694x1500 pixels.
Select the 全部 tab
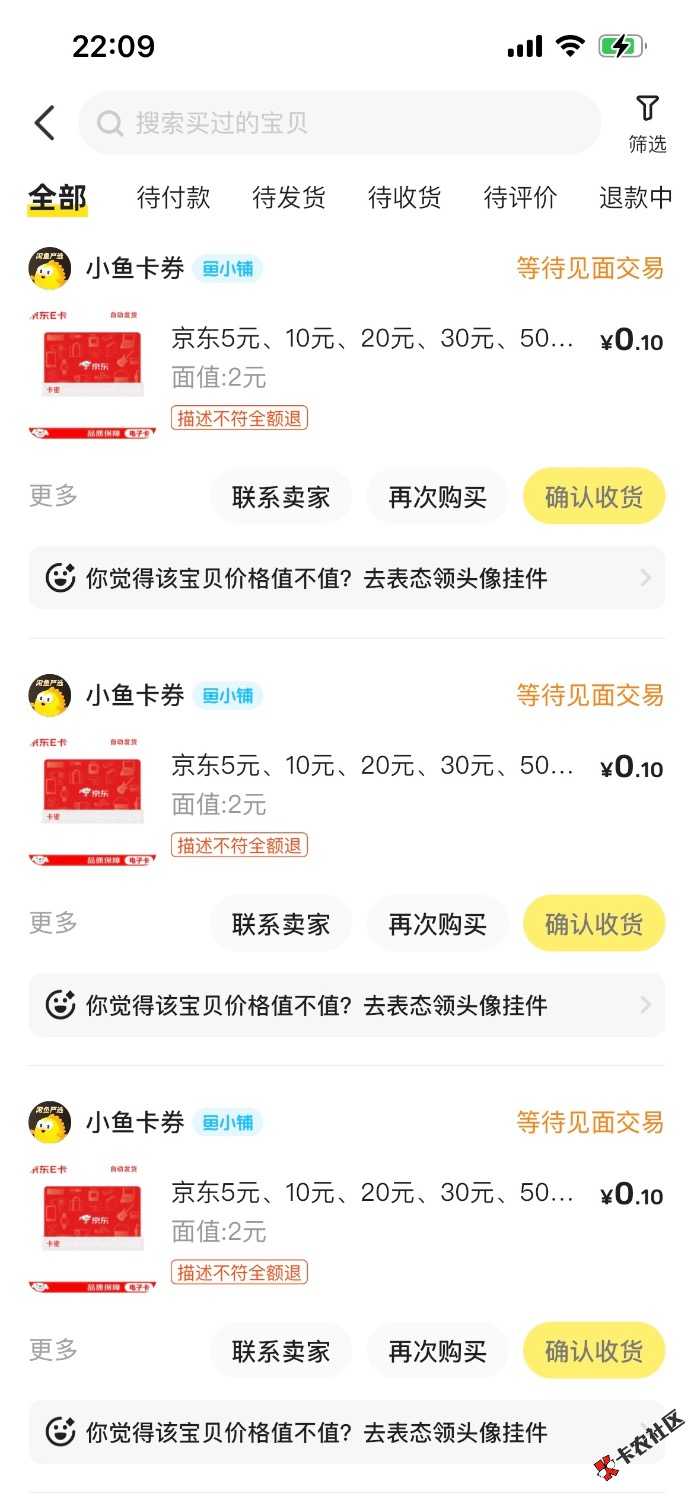[x=57, y=198]
